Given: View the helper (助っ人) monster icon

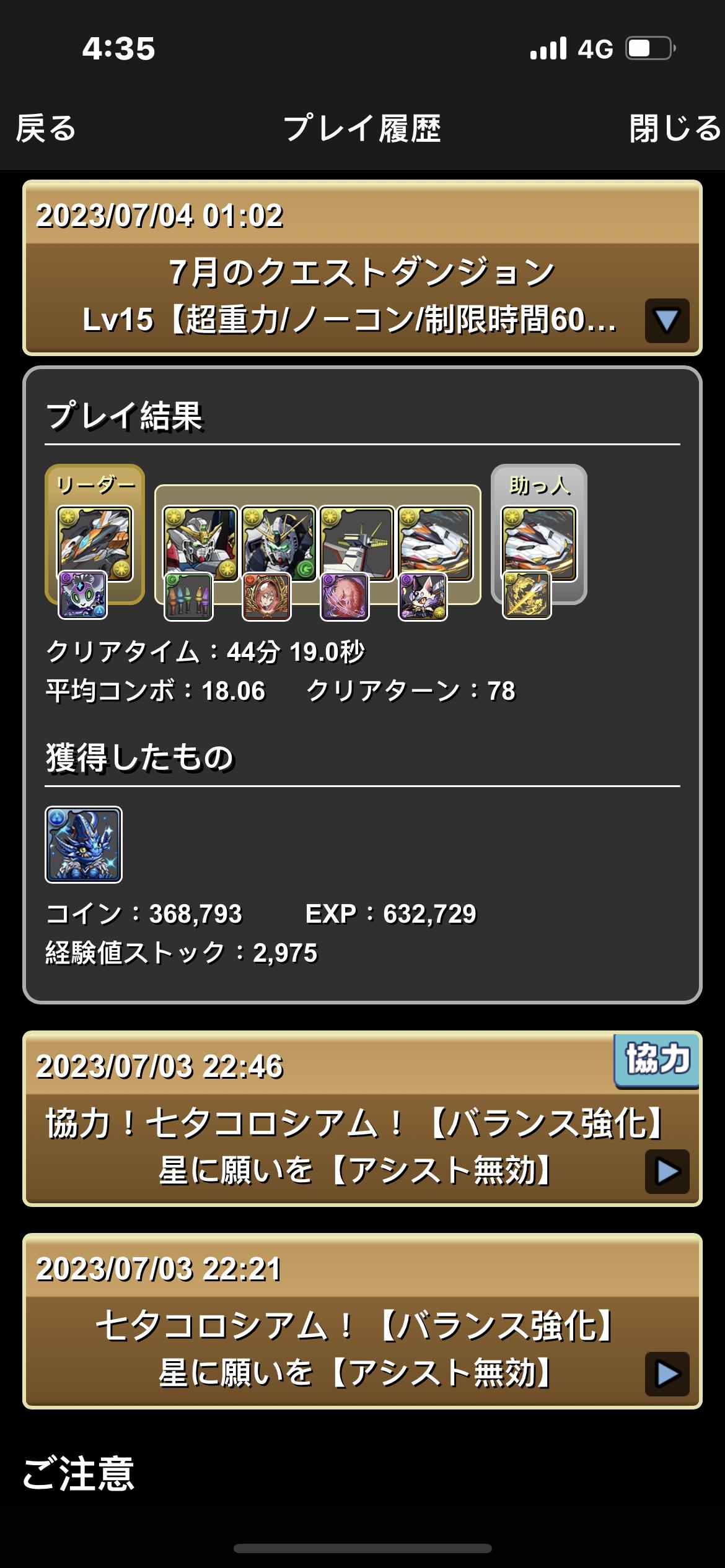Looking at the screenshot, I should [x=538, y=543].
